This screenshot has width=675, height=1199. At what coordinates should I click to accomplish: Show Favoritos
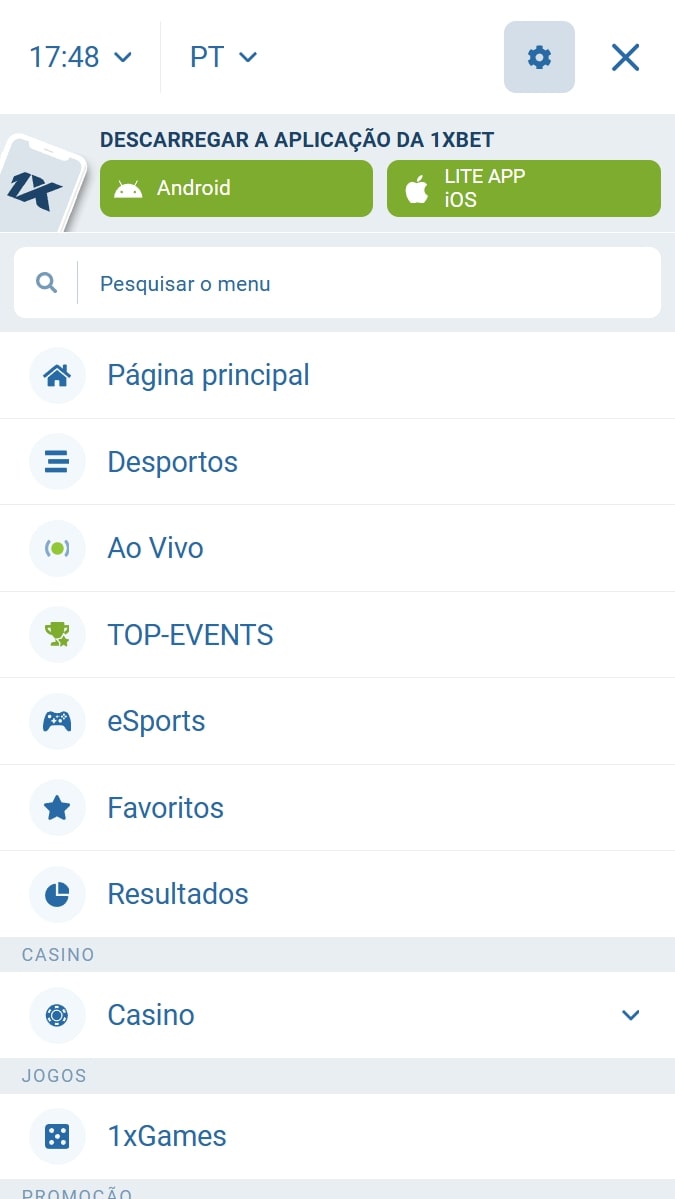pos(337,807)
